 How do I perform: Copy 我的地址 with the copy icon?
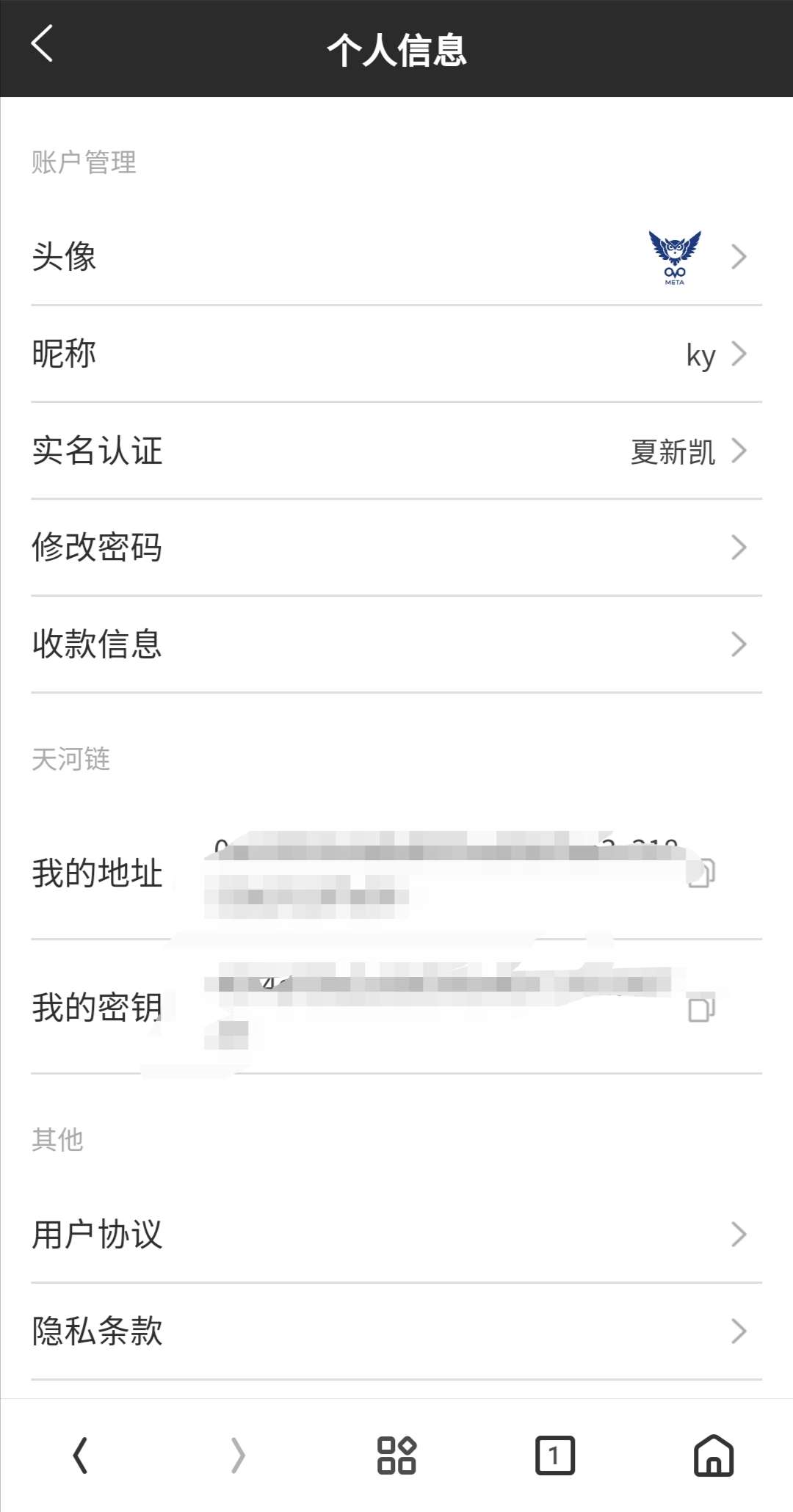pos(701,873)
